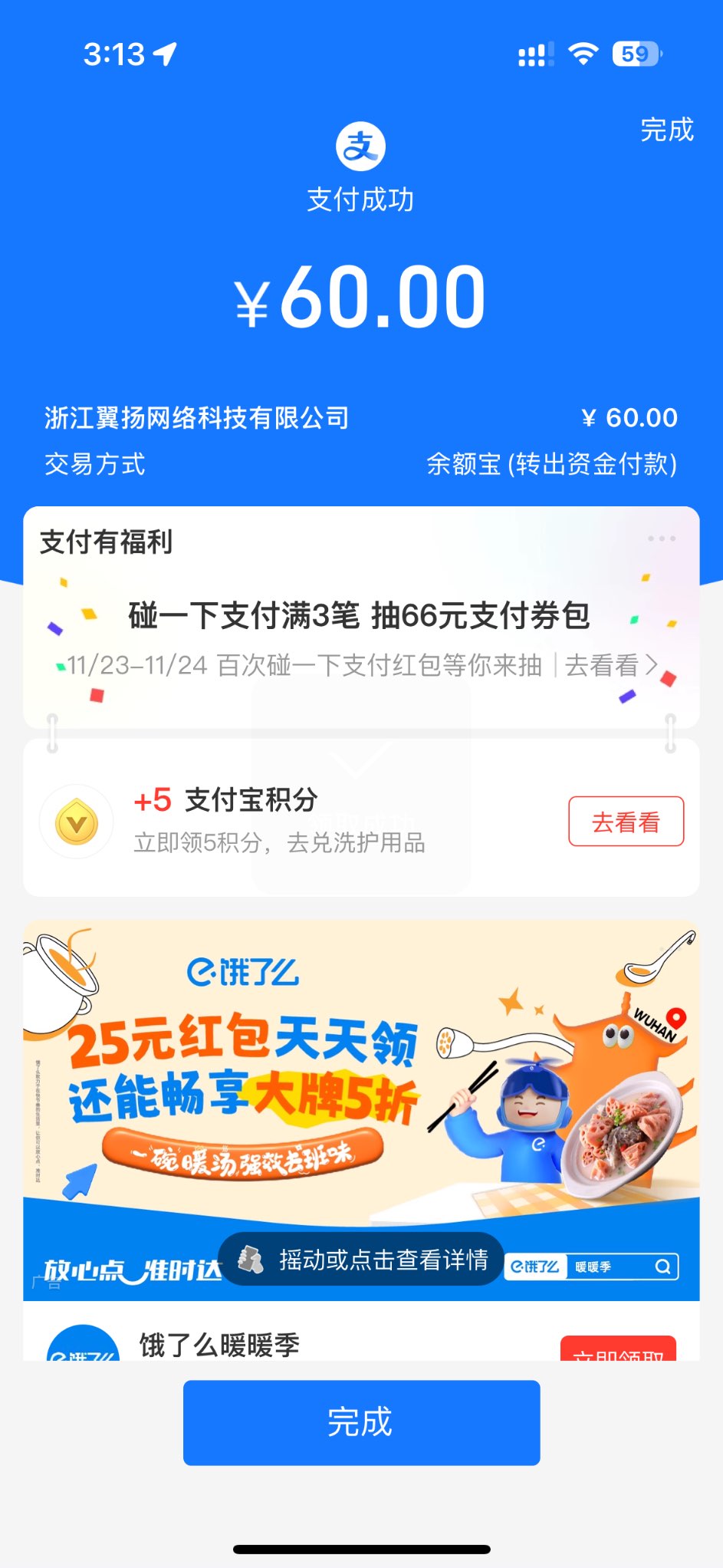Screen dimensions: 723x1568
Task: Tap 去看看 for 支付宝积分
Action: click(x=626, y=822)
